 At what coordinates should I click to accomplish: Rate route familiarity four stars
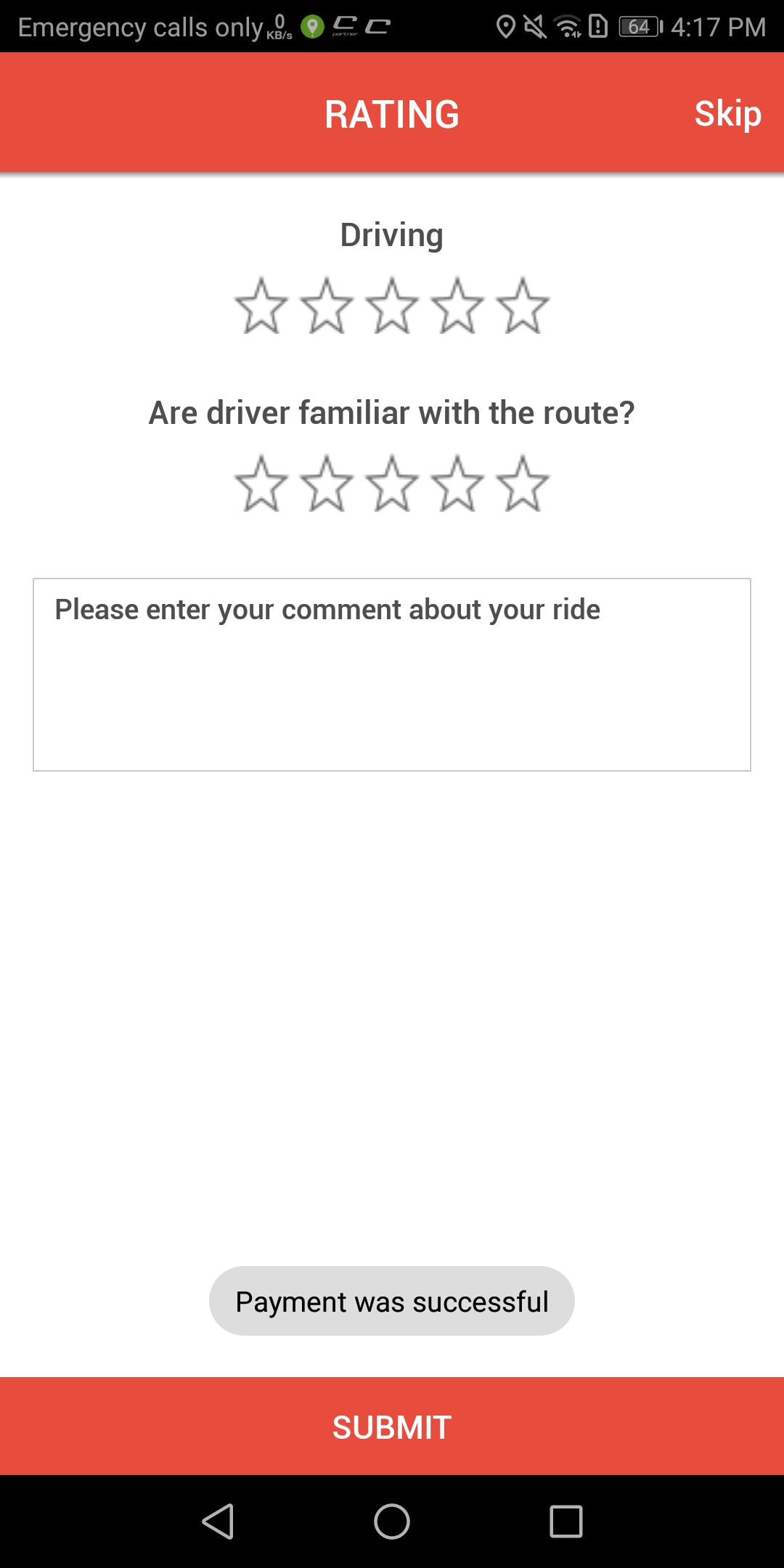[457, 484]
